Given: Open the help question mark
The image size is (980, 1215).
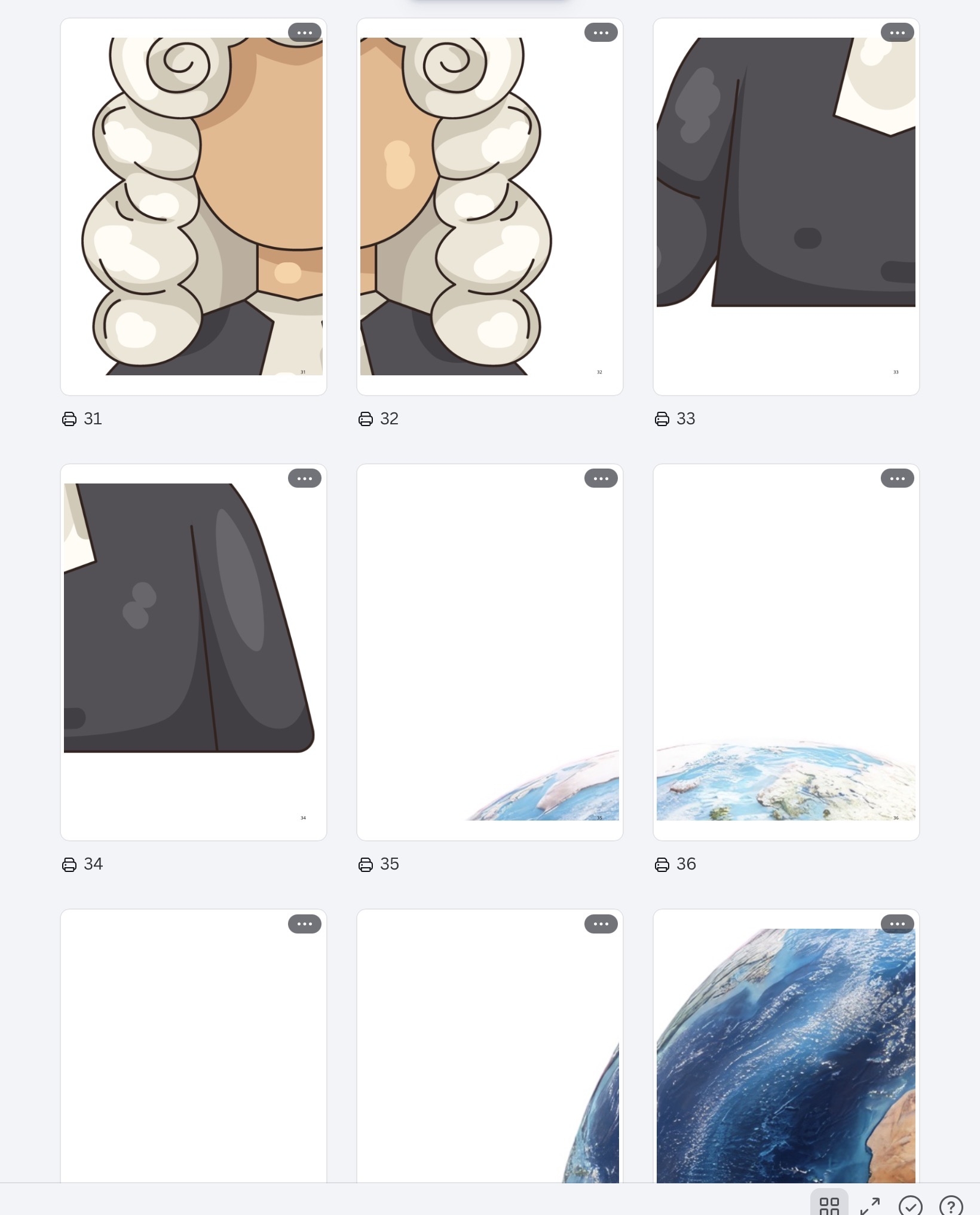Looking at the screenshot, I should (951, 1205).
